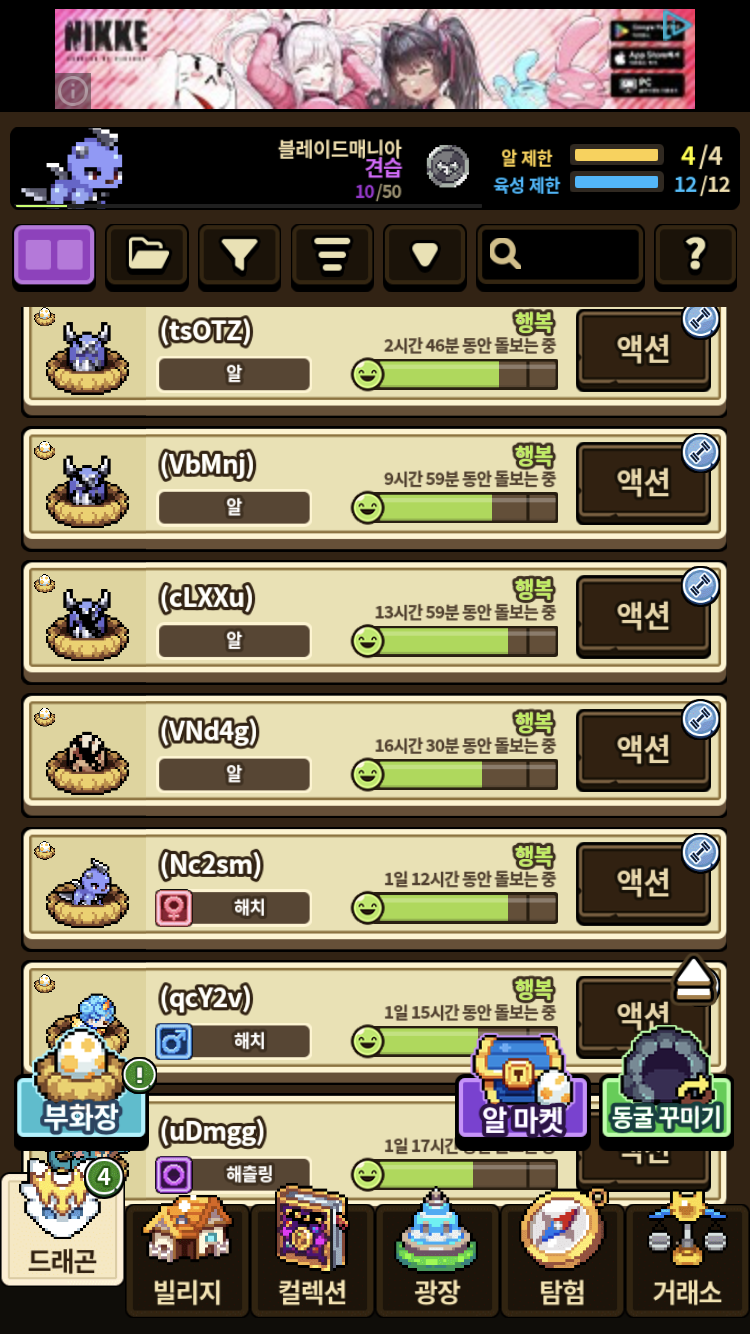Open the question mark help
This screenshot has width=750, height=1334.
pos(696,255)
